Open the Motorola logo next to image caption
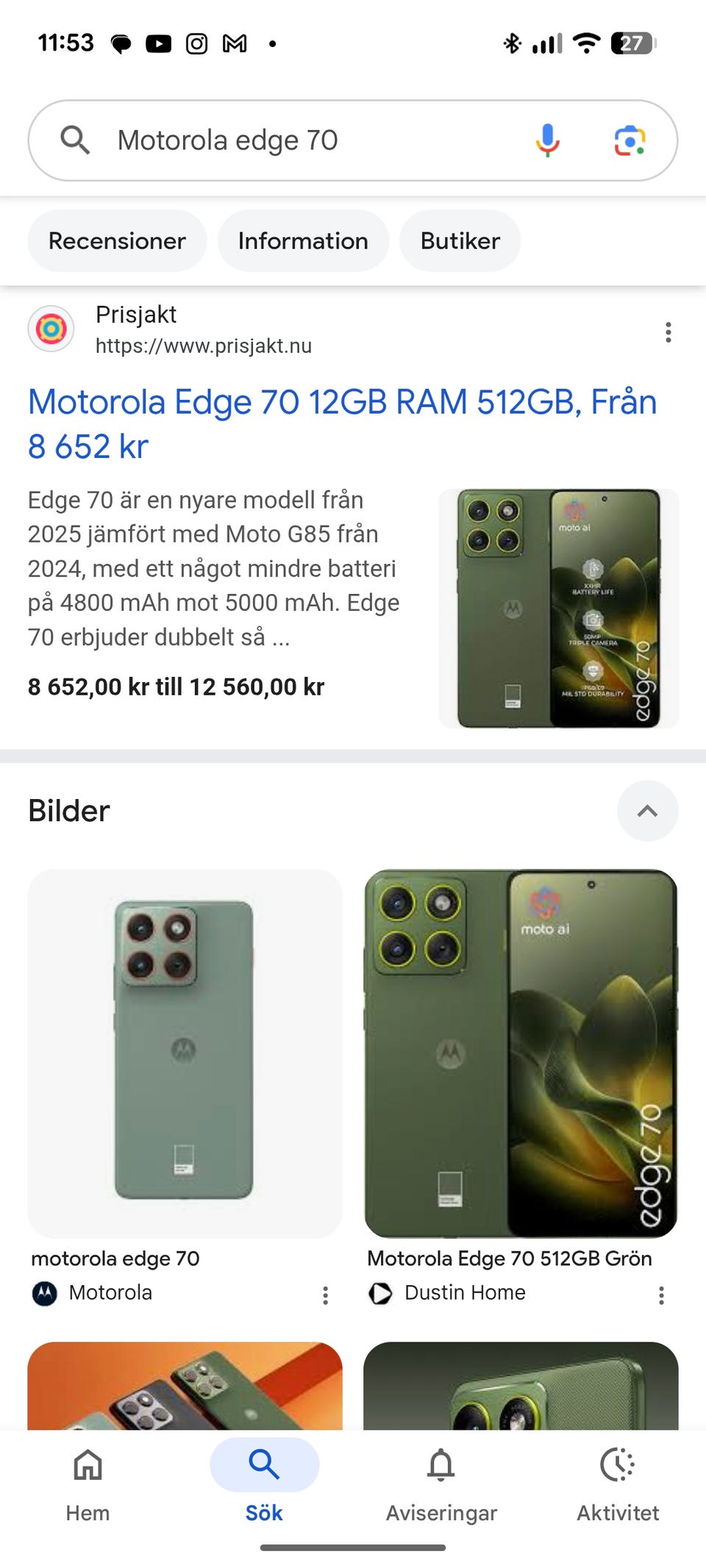The height and width of the screenshot is (1568, 706). point(46,1292)
